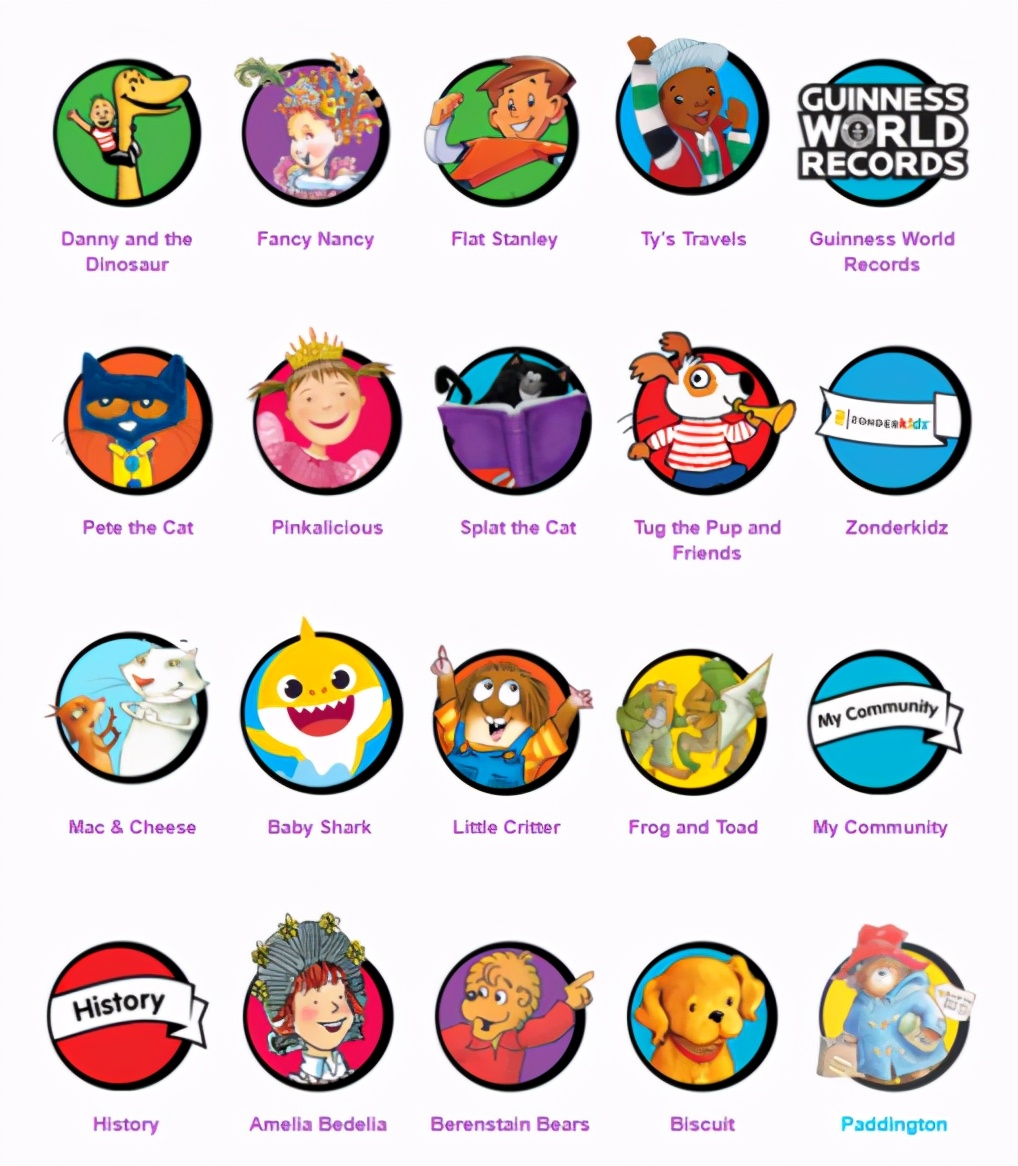Choose Pete the Cat
Viewport: 1018px width, 1166px height.
(138, 421)
